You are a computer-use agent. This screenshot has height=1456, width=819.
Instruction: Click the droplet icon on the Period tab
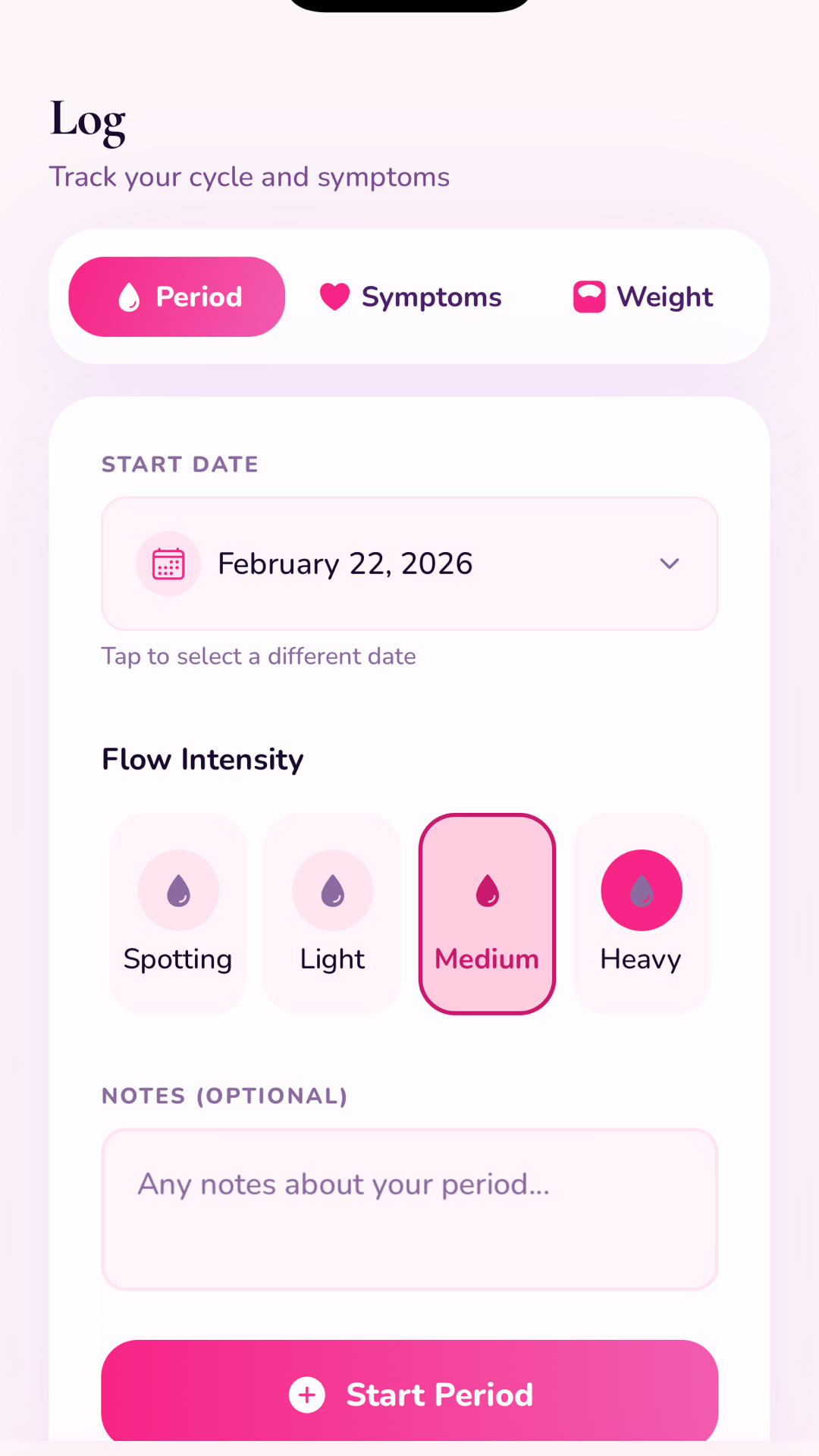click(129, 297)
